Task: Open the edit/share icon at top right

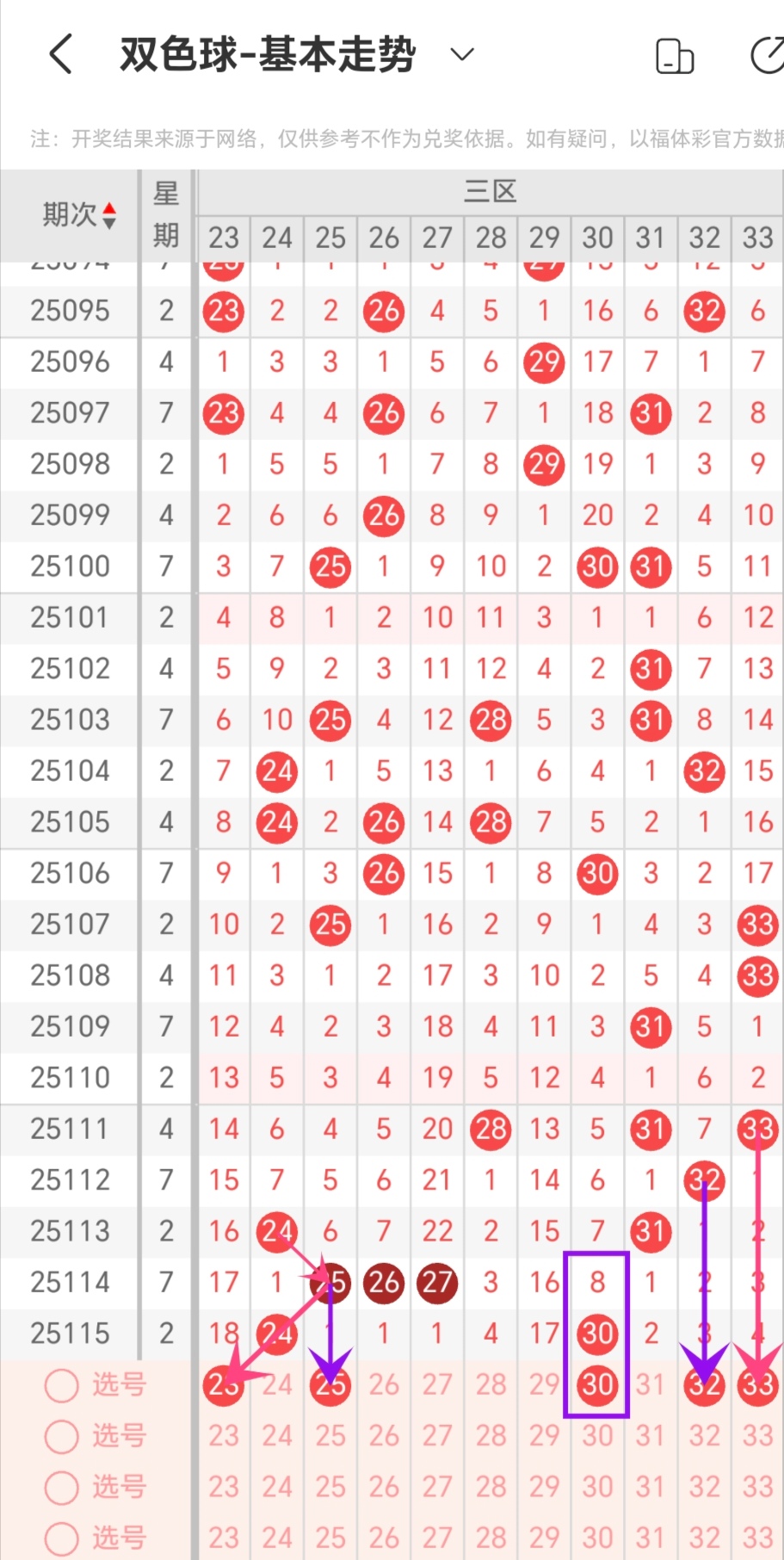Action: 767,56
